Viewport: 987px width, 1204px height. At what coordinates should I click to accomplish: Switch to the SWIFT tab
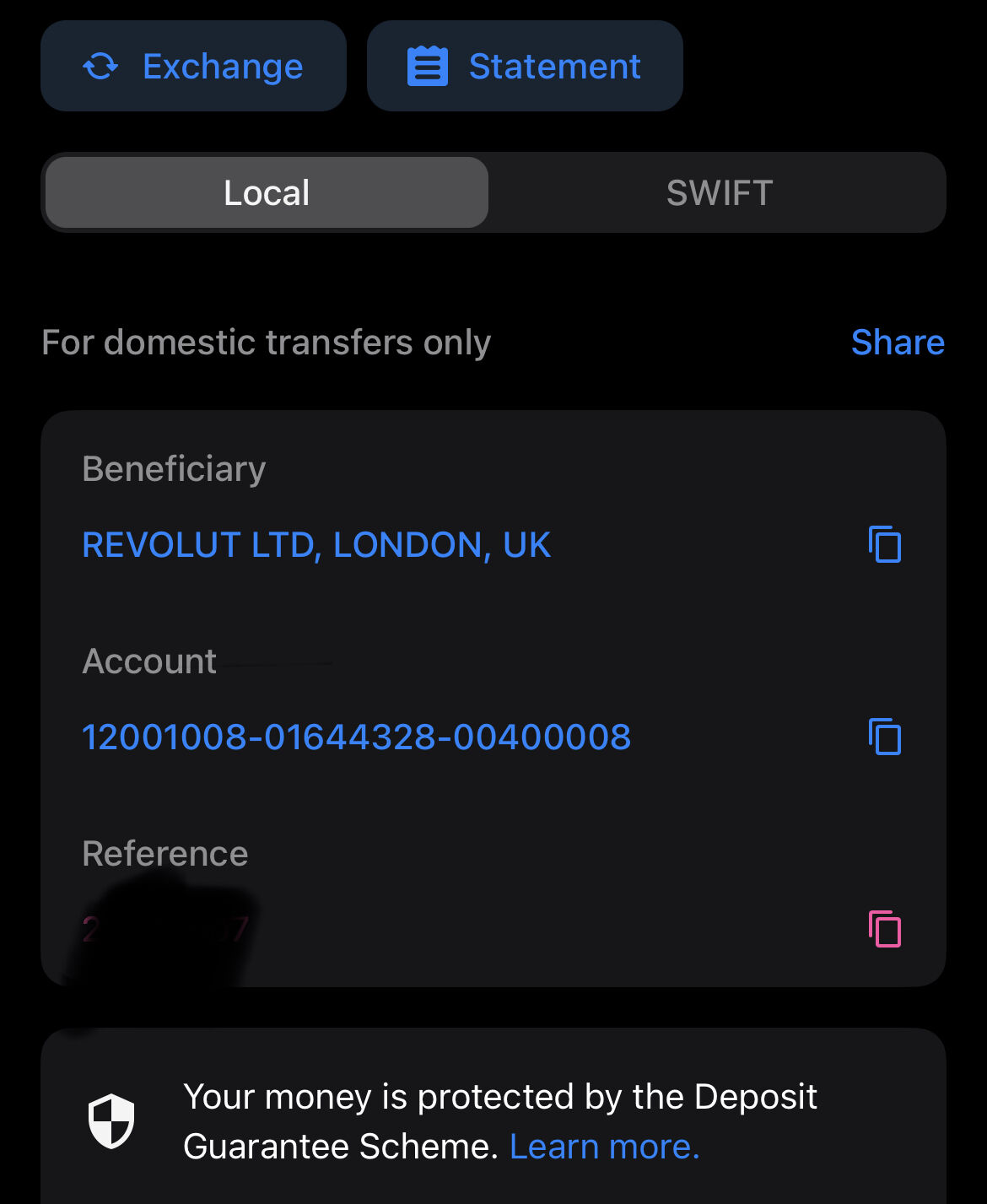pos(719,193)
